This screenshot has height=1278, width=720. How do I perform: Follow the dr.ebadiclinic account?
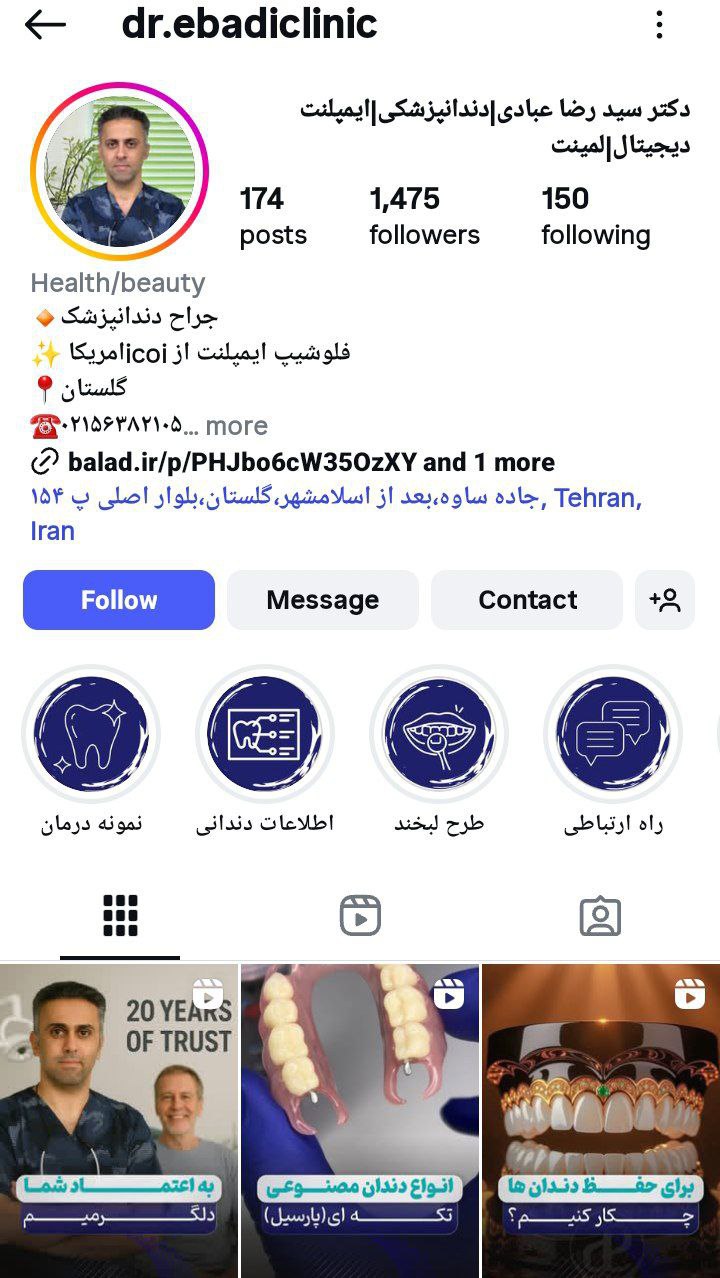[x=119, y=600]
